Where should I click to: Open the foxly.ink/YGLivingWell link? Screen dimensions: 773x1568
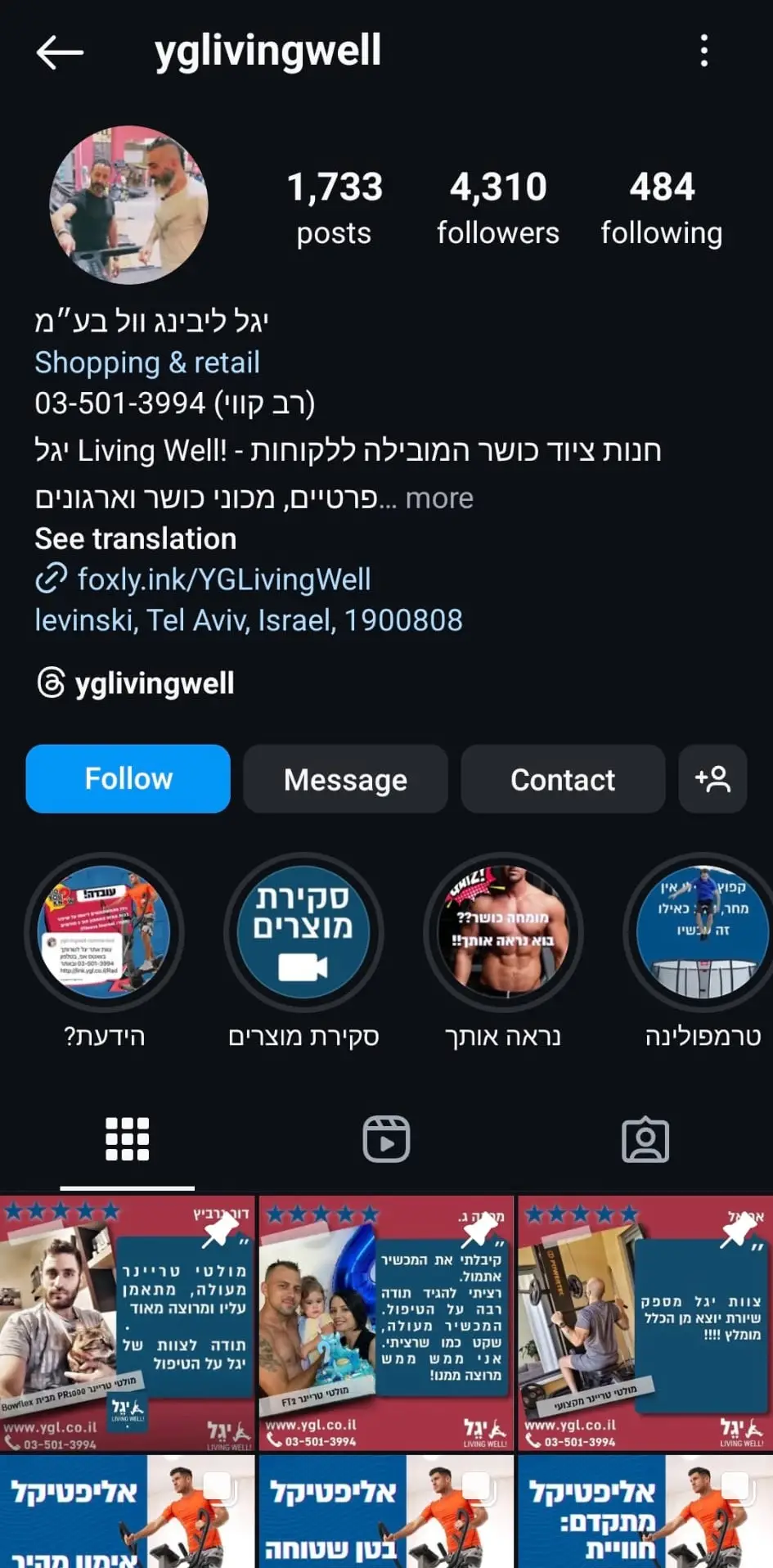[x=222, y=579]
